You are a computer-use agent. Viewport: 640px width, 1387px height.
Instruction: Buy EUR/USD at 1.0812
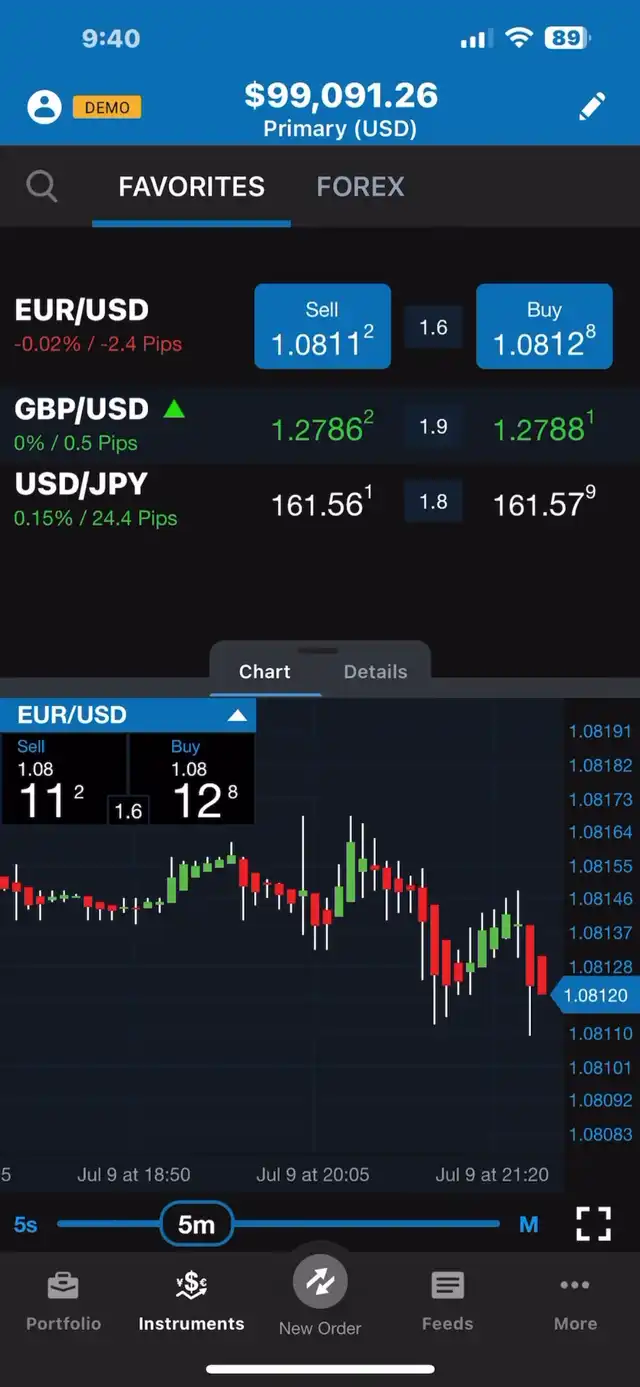pyautogui.click(x=544, y=327)
